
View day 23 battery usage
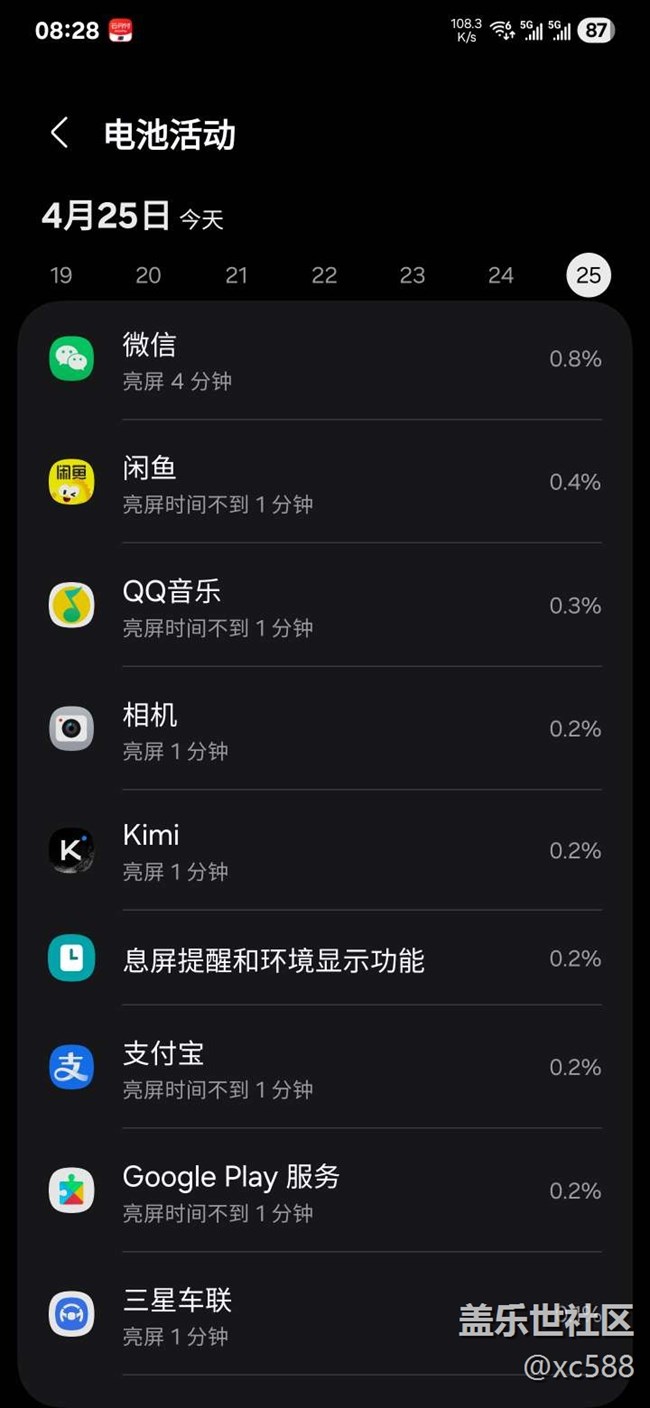point(412,275)
